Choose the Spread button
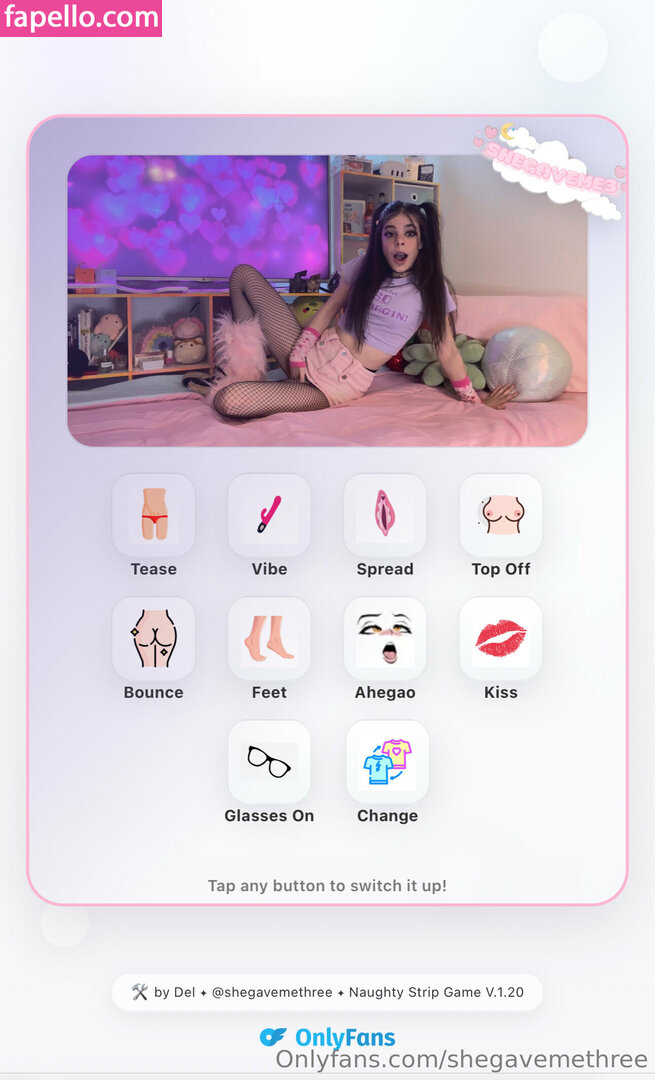This screenshot has height=1080, width=655. coord(385,515)
